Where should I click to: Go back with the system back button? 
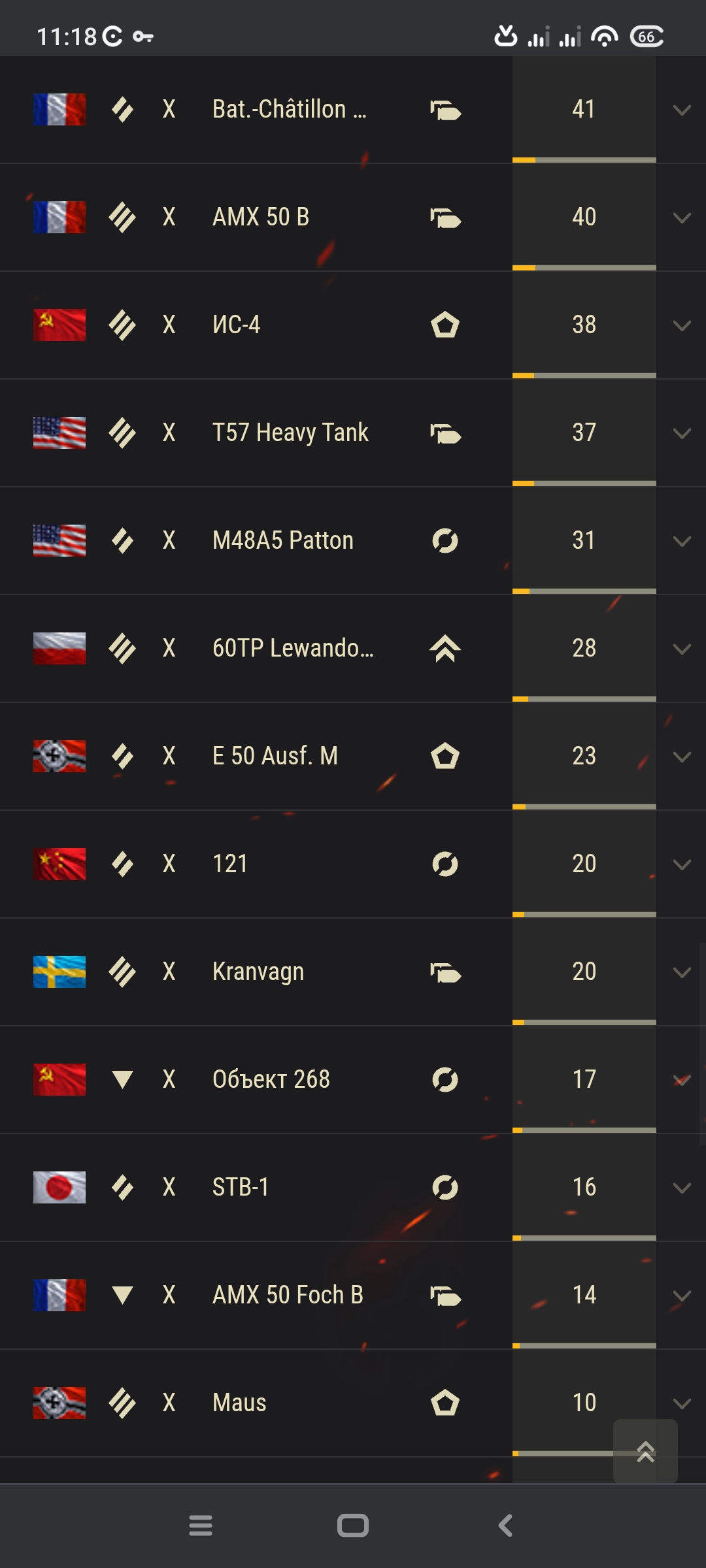pos(505,1526)
